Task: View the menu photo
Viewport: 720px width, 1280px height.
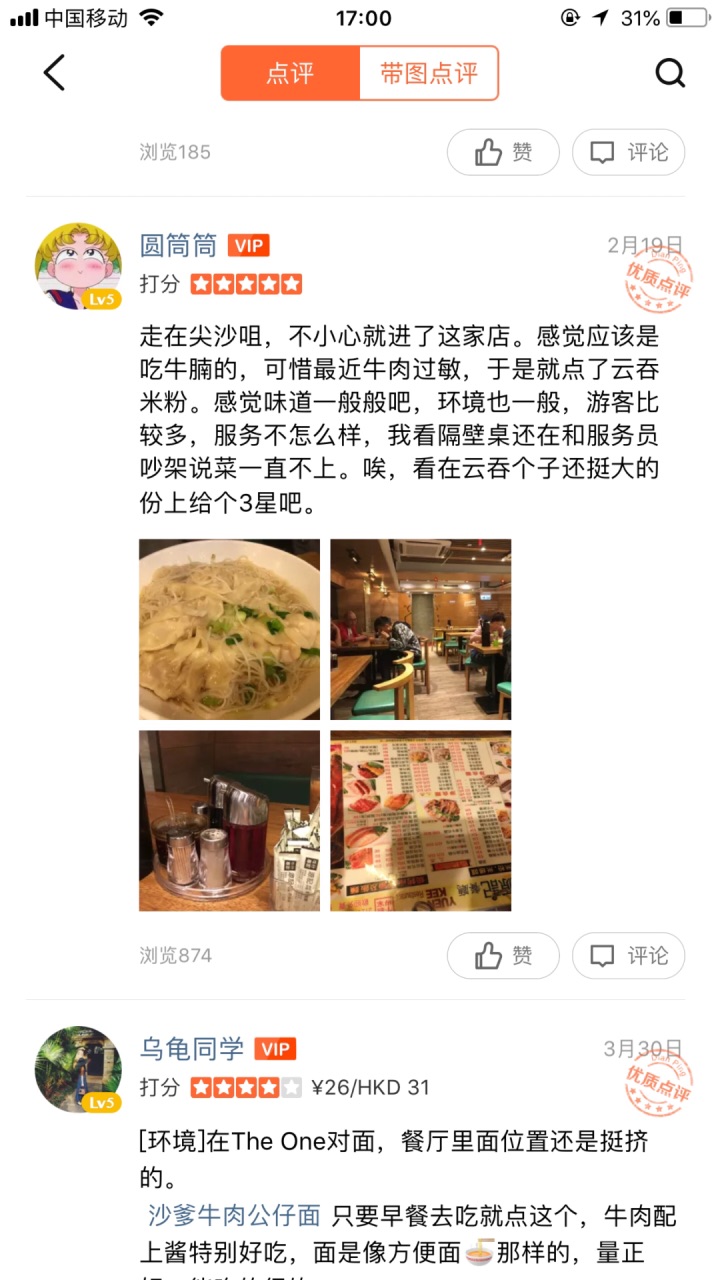Action: 421,821
